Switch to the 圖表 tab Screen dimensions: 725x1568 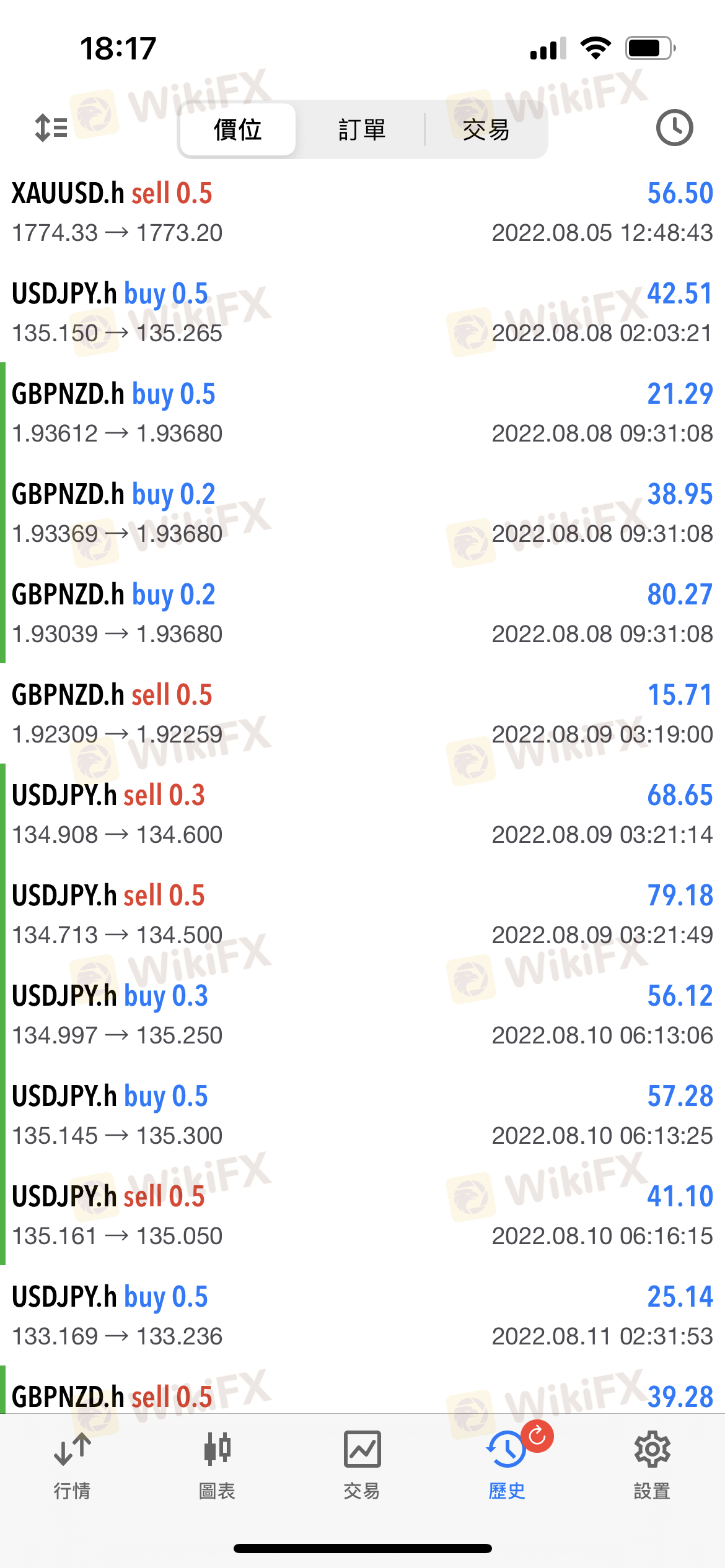[x=217, y=1465]
